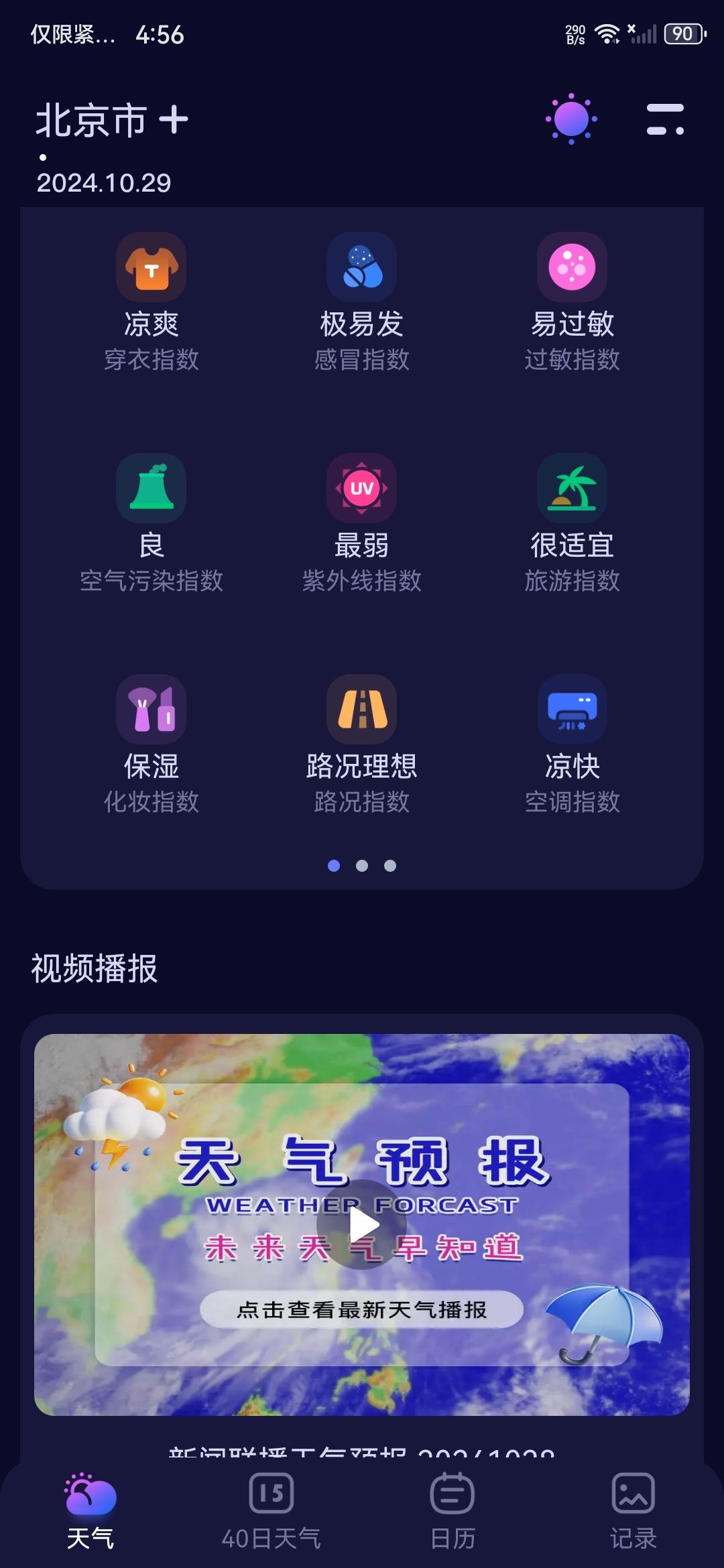Open 感冒指数 cold index
The image size is (724, 1568).
pos(362,302)
